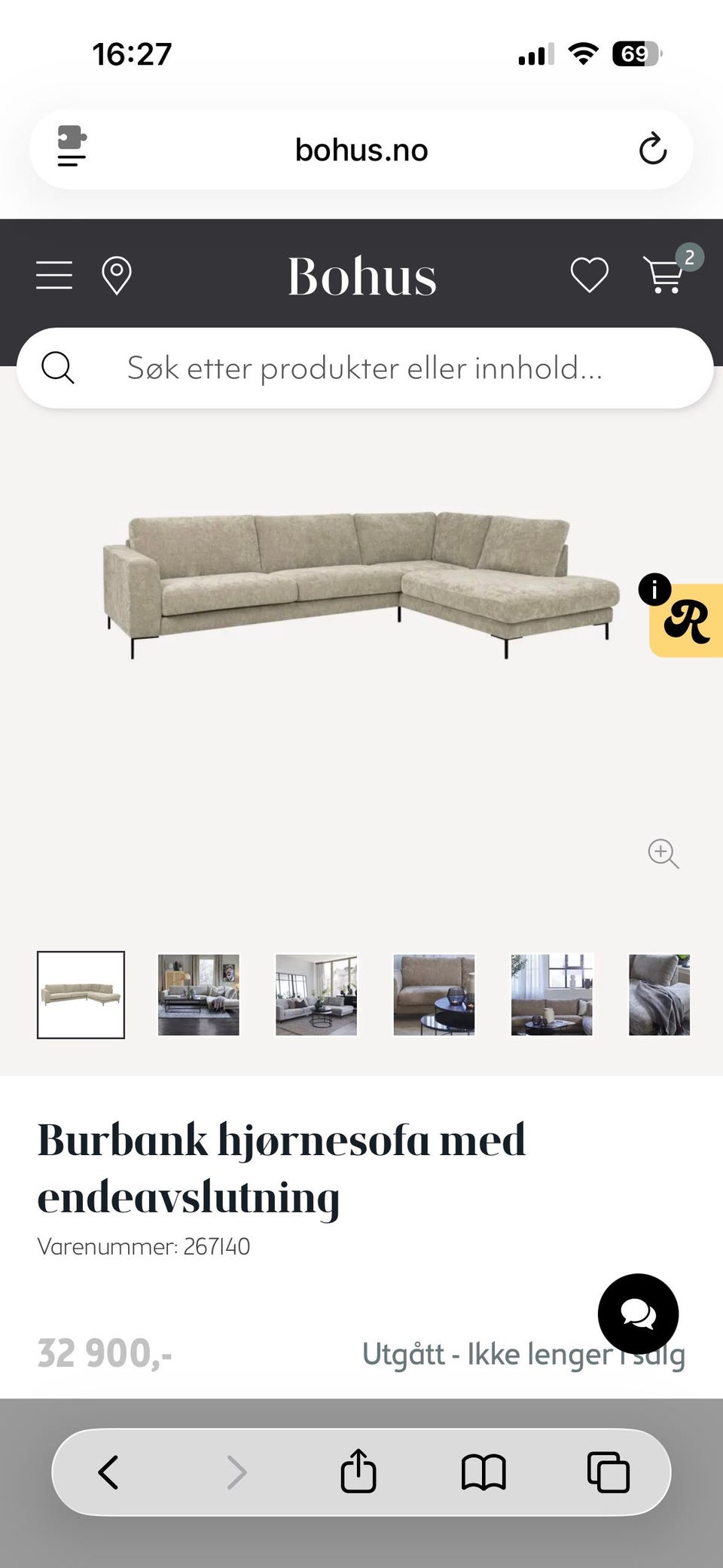Viewport: 723px width, 1568px height.
Task: Open the Safari bookmarks icon
Action: (486, 1472)
